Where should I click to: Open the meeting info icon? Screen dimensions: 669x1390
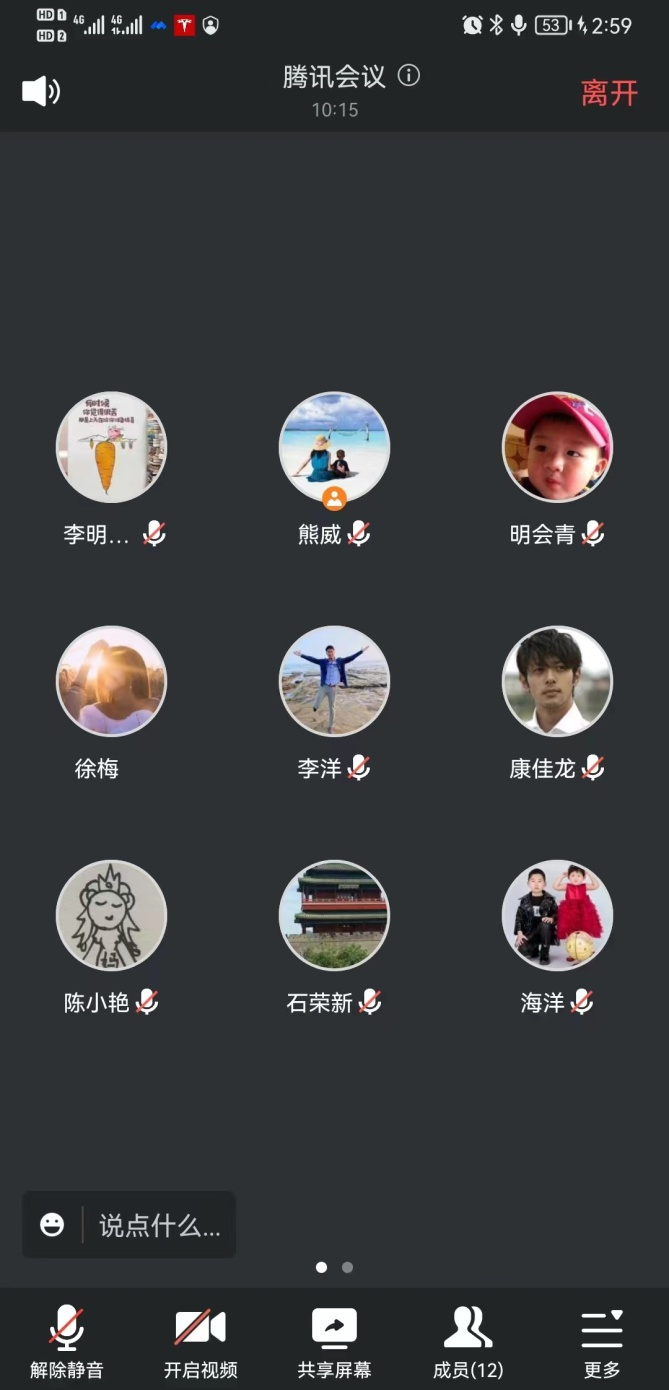pyautogui.click(x=408, y=76)
